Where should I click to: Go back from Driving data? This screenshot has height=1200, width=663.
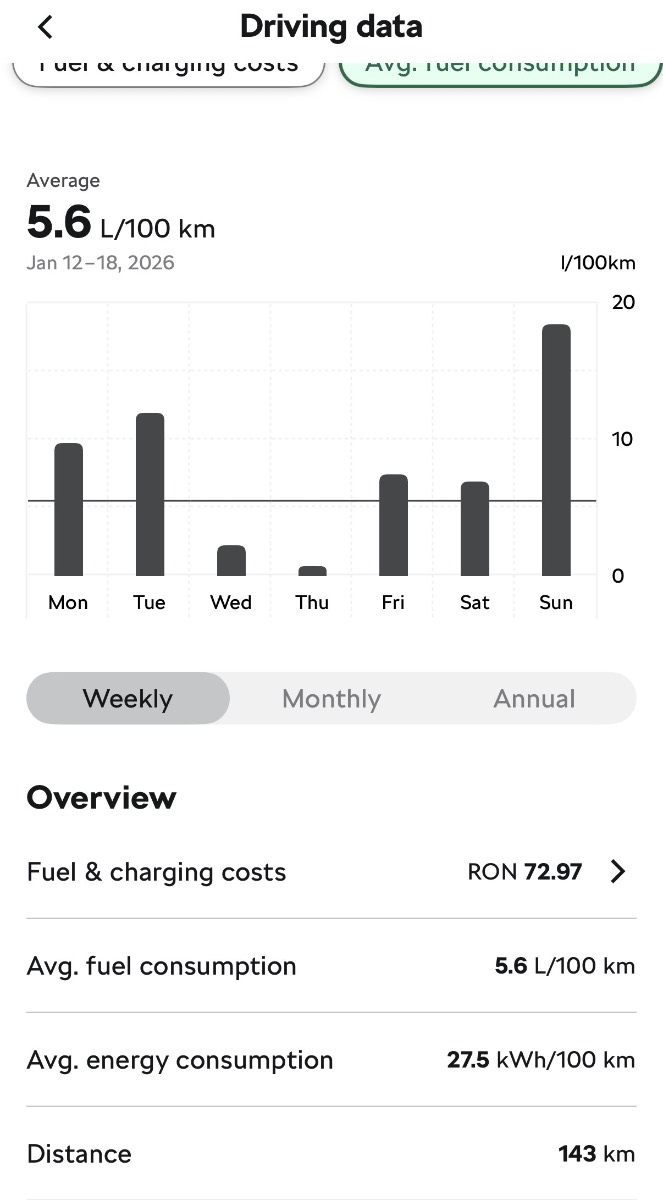click(45, 28)
